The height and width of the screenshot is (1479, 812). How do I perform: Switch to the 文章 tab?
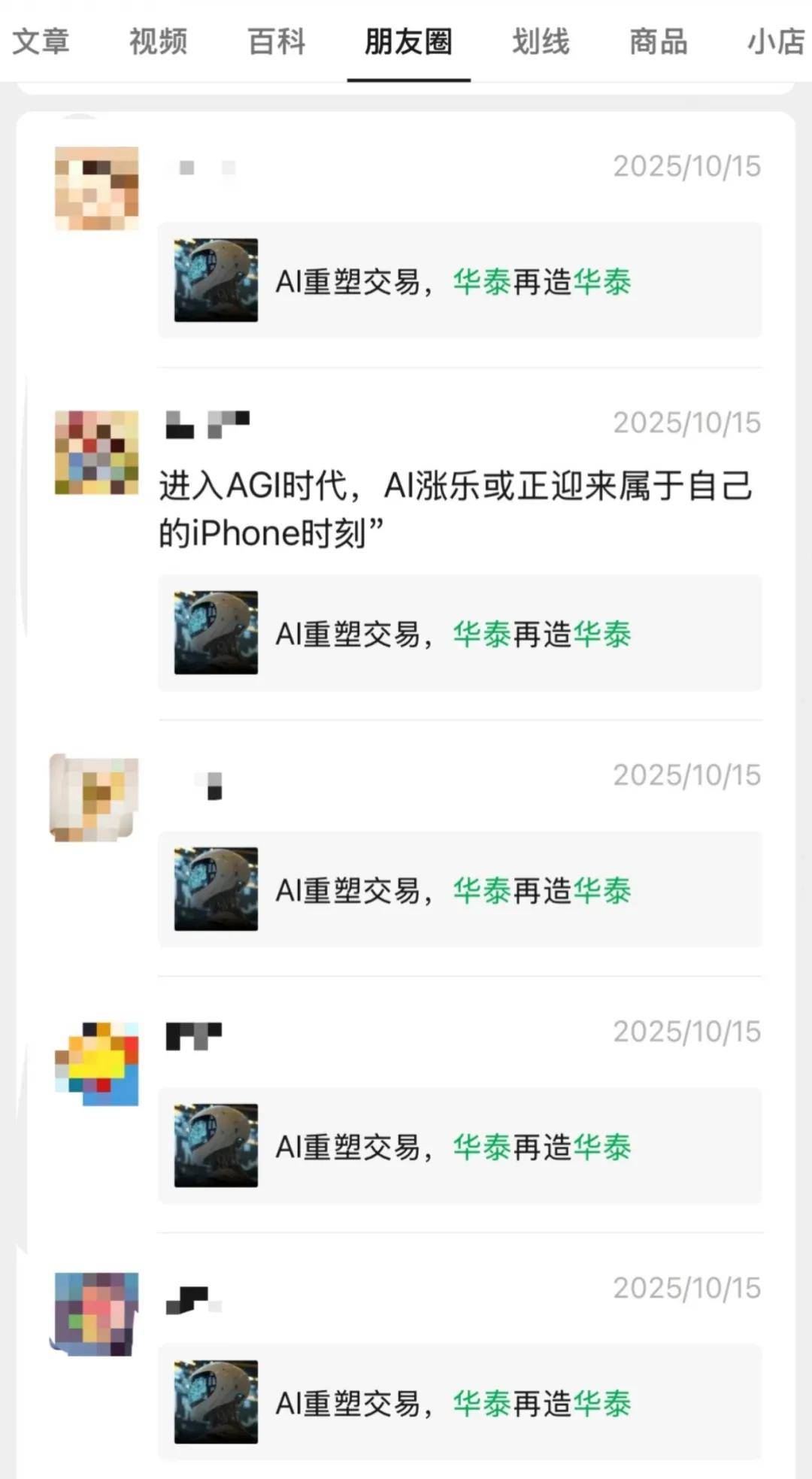41,41
